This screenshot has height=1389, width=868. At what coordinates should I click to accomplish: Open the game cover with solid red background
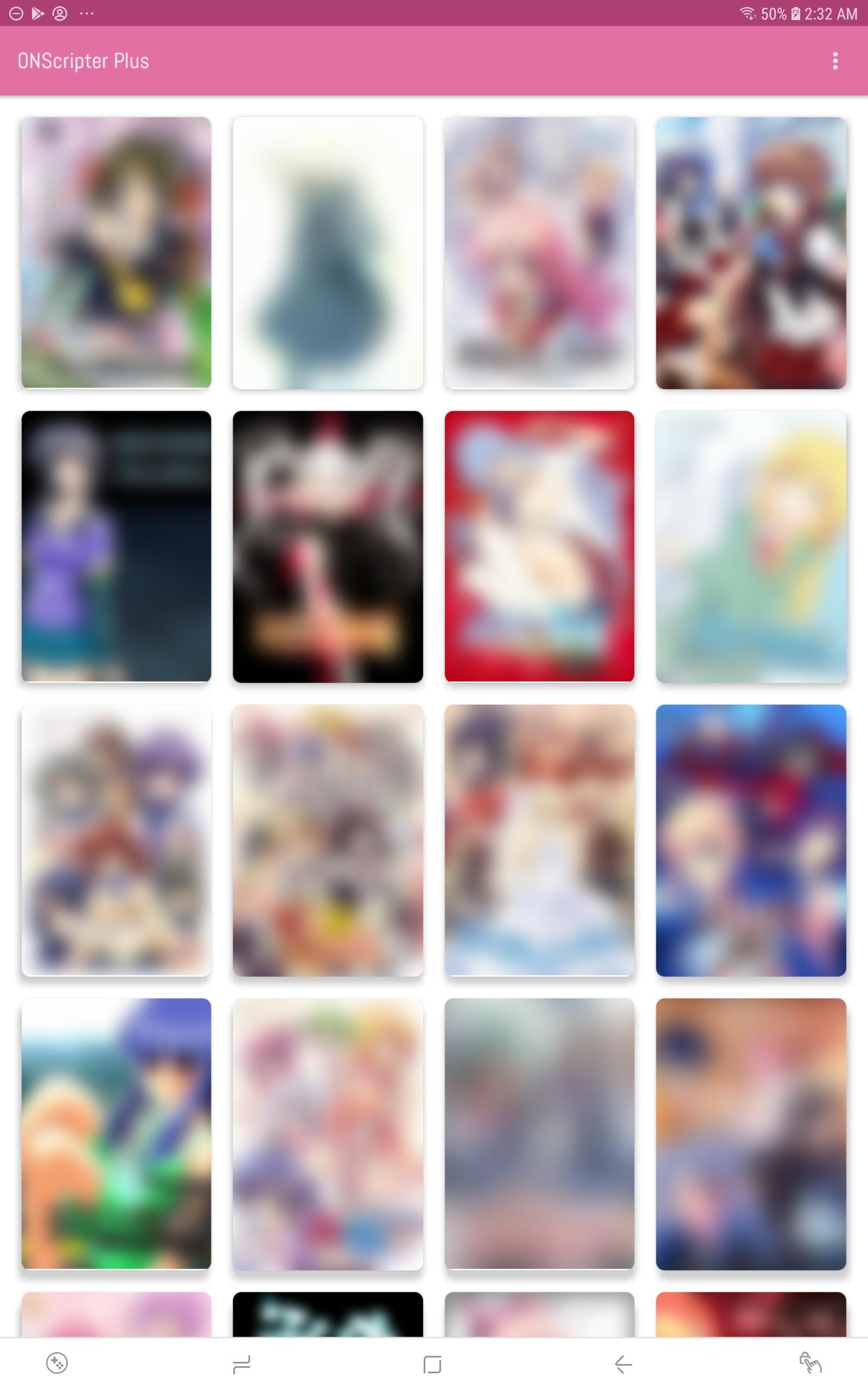click(539, 546)
